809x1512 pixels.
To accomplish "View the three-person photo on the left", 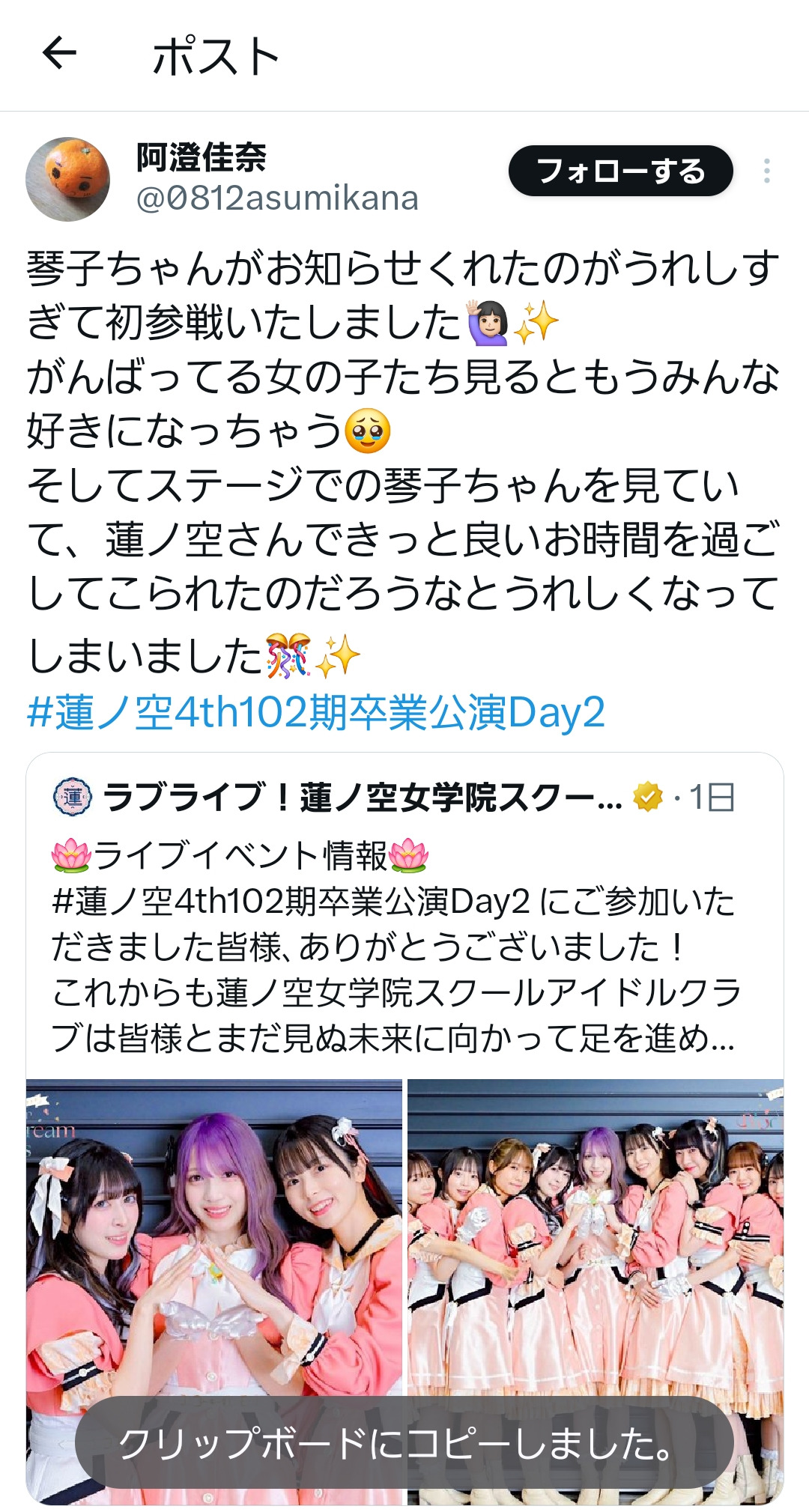I will coord(214,1292).
